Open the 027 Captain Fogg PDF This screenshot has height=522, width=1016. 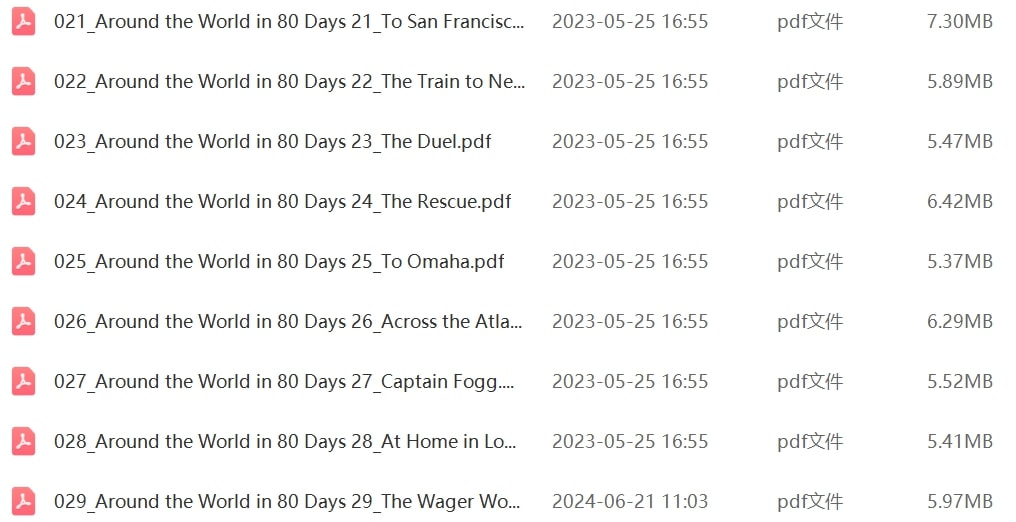tap(284, 382)
